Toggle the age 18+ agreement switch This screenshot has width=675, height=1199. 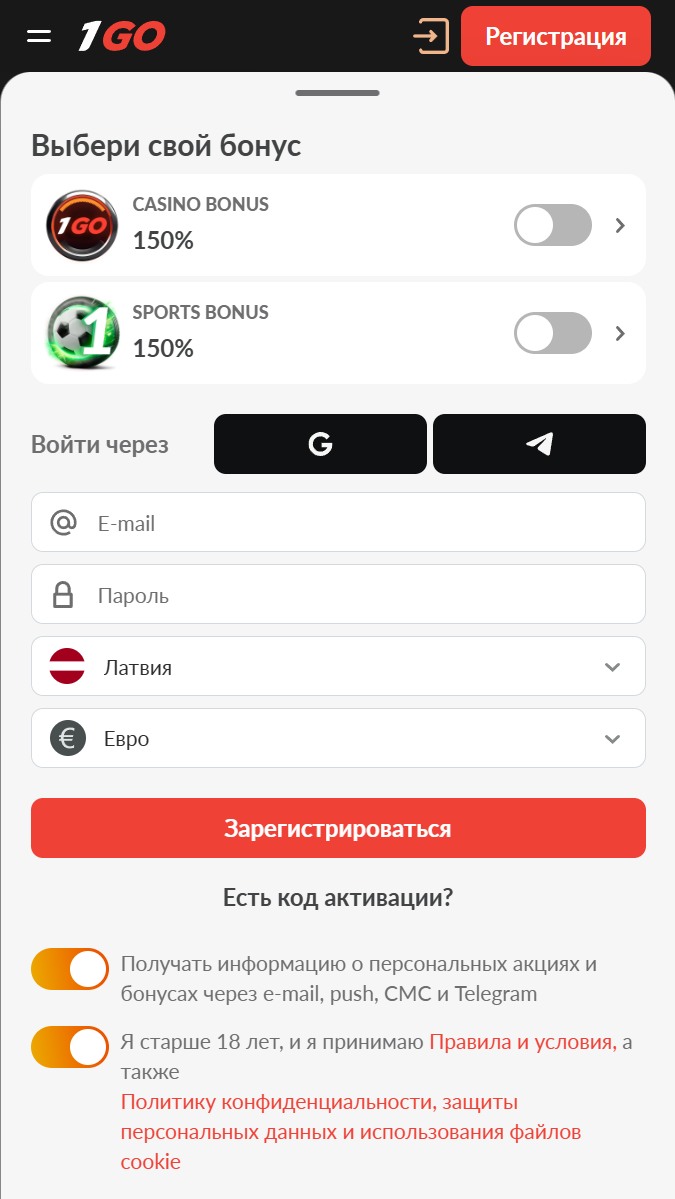tap(70, 1047)
